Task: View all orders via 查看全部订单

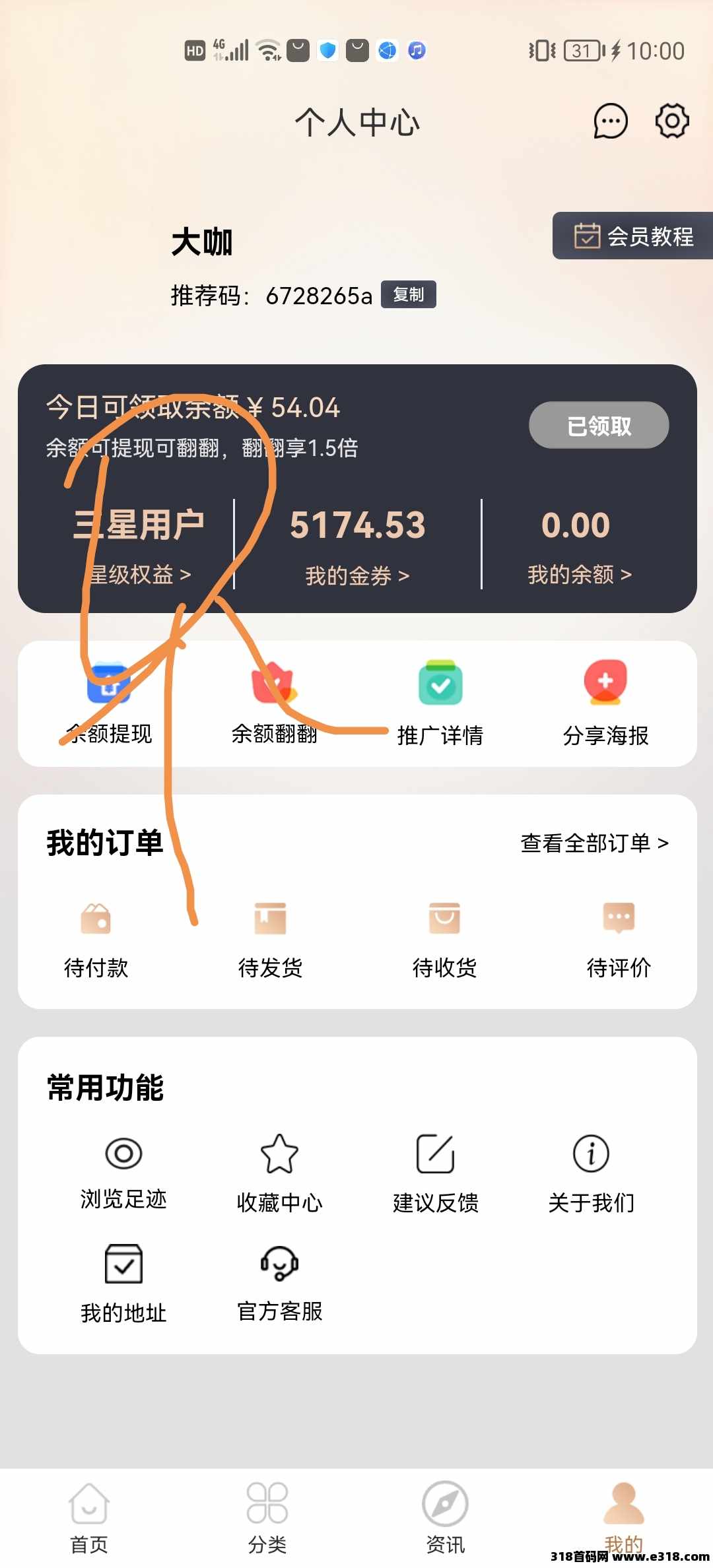Action: [x=595, y=843]
